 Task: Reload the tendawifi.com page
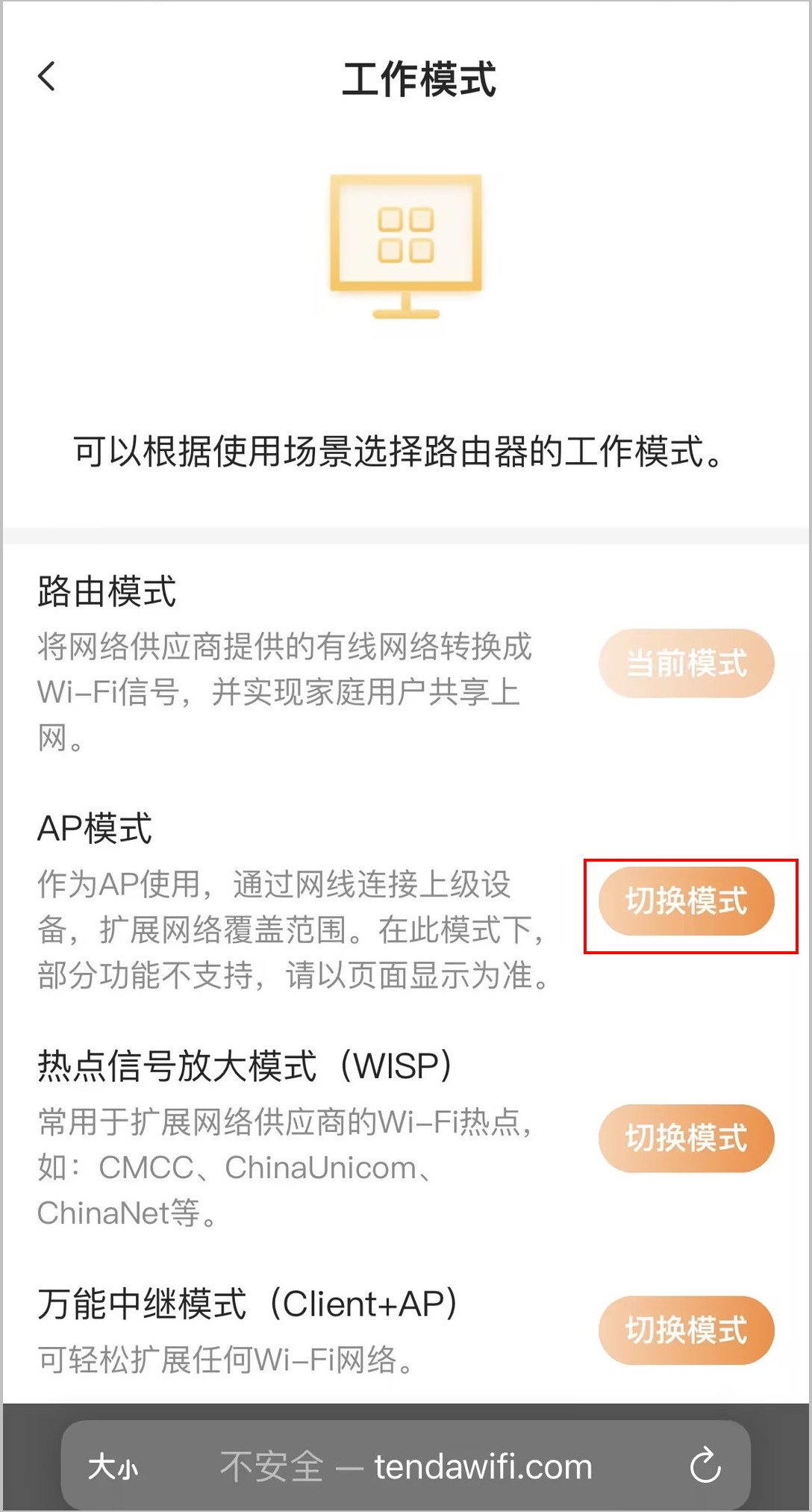click(705, 1466)
